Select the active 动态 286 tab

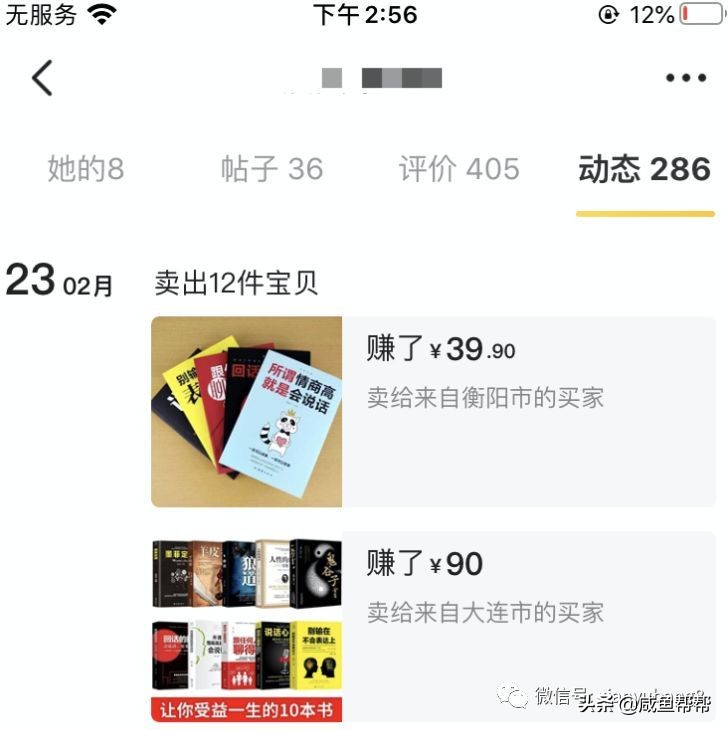click(645, 168)
